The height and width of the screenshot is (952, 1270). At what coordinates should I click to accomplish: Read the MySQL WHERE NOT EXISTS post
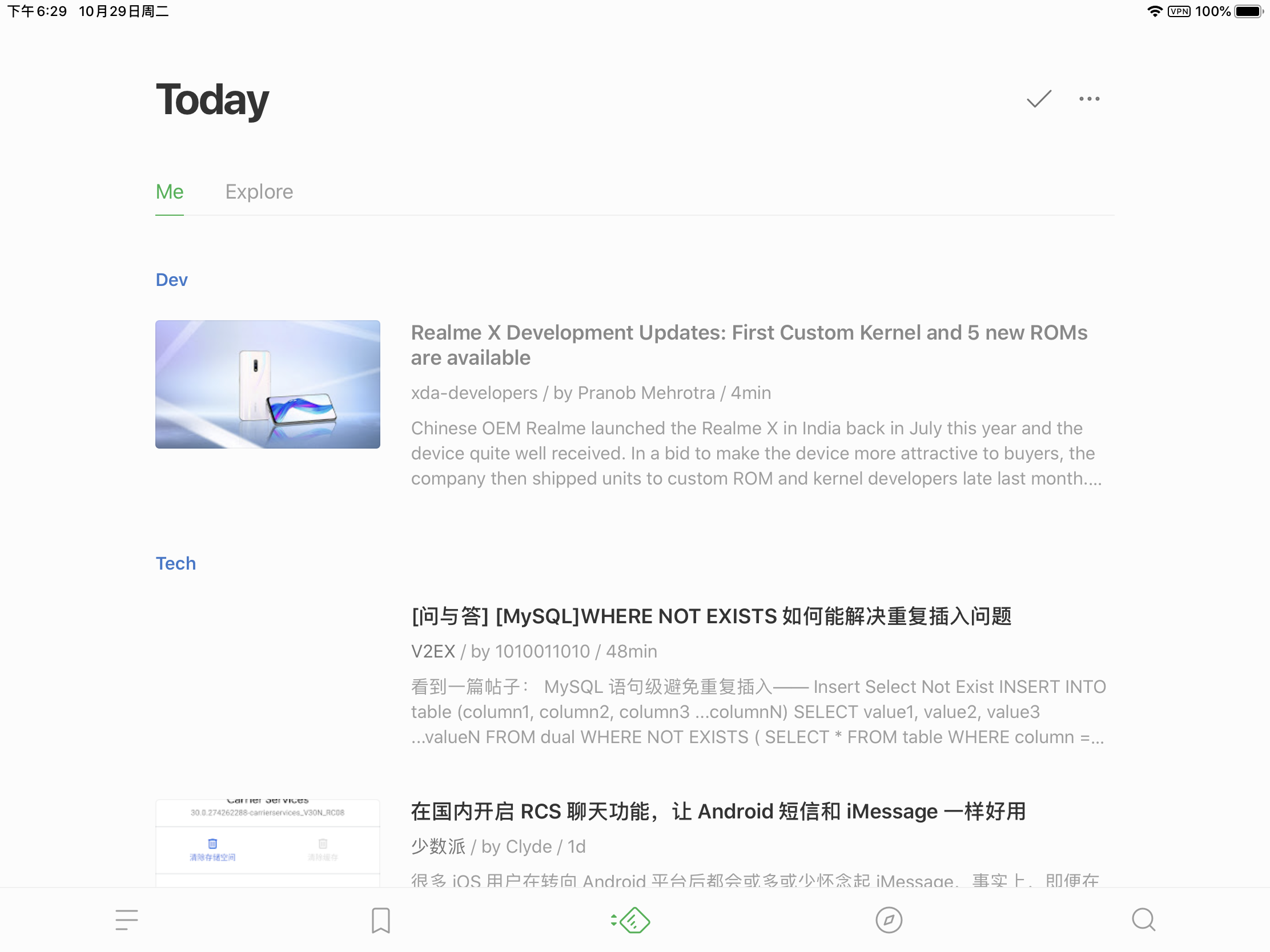tap(711, 616)
